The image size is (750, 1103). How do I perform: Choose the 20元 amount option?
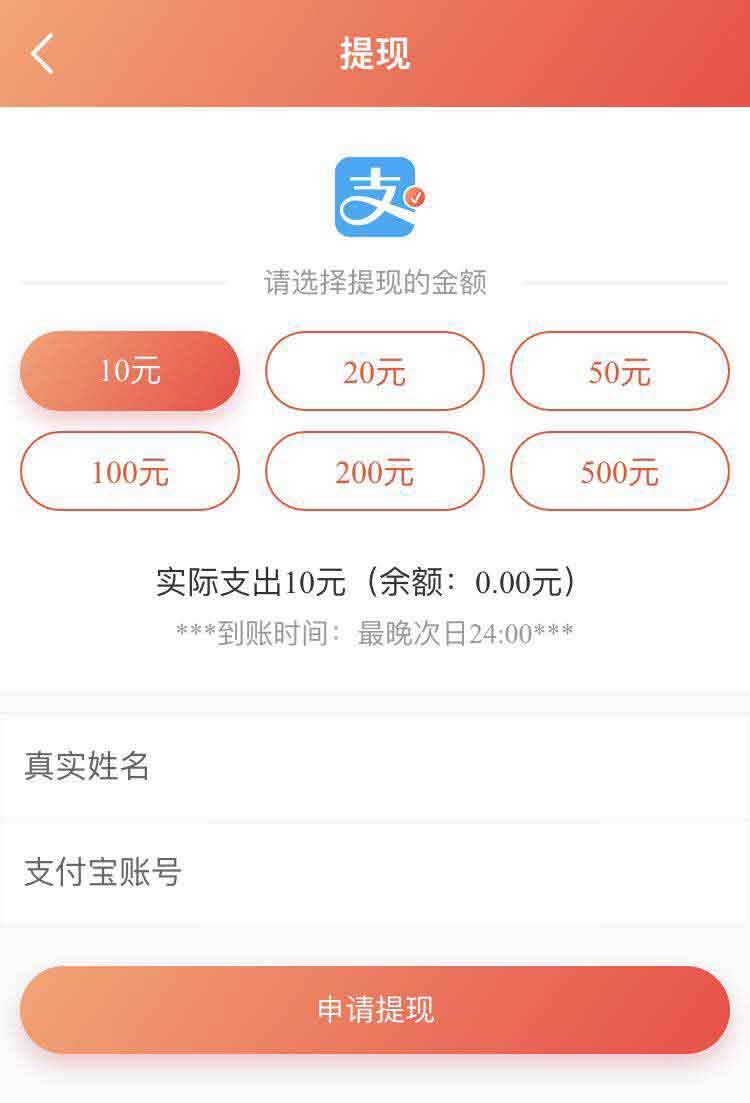(x=375, y=371)
